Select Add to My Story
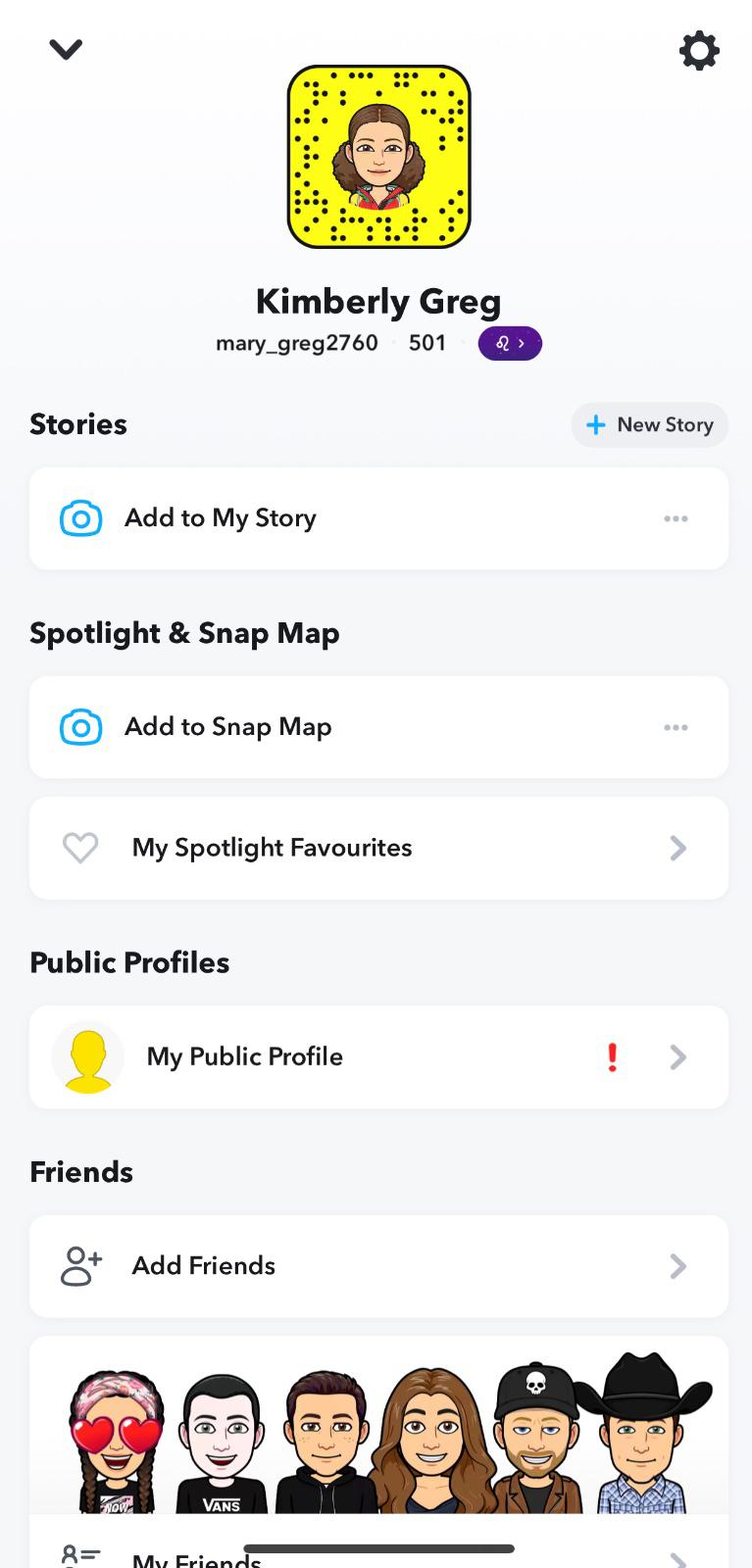Viewport: 752px width, 1568px height. [x=221, y=518]
